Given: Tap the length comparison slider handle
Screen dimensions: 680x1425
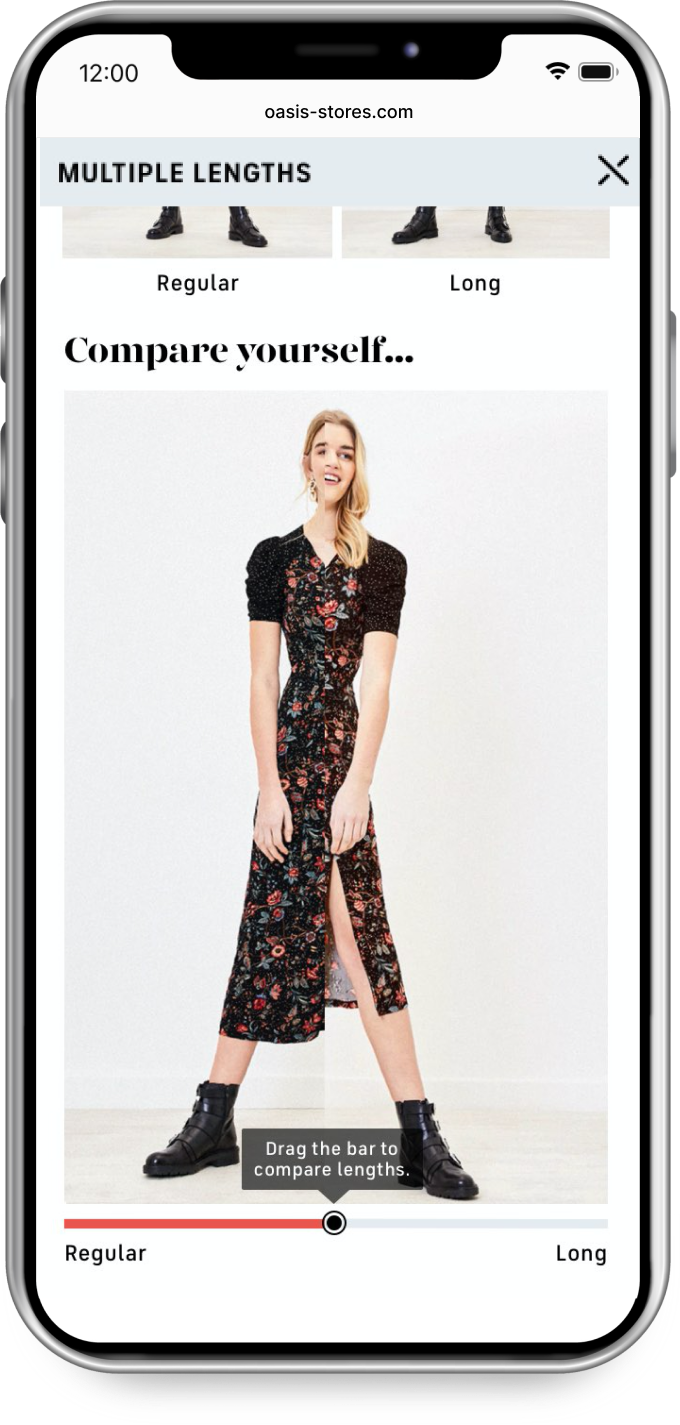Looking at the screenshot, I should click(334, 1223).
